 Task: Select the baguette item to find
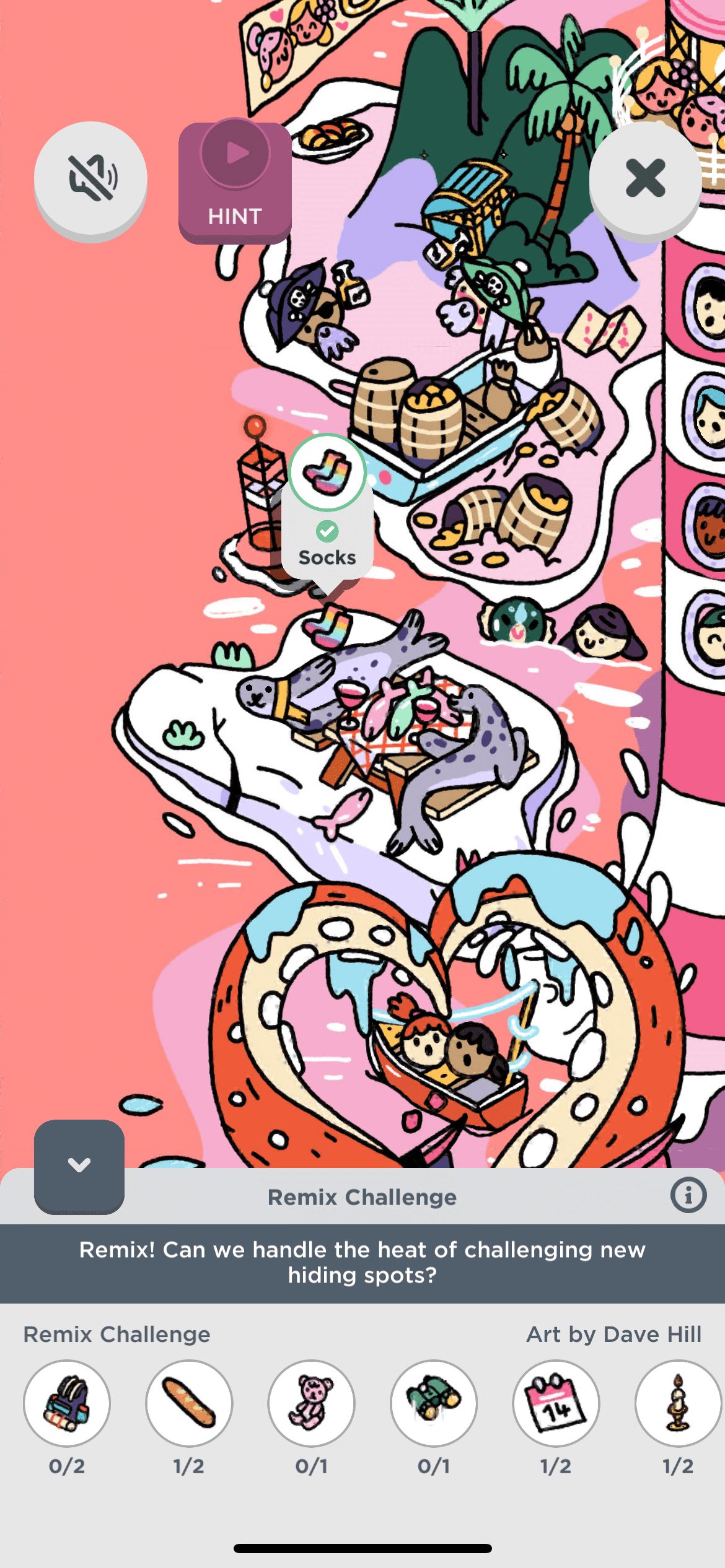[x=189, y=1403]
